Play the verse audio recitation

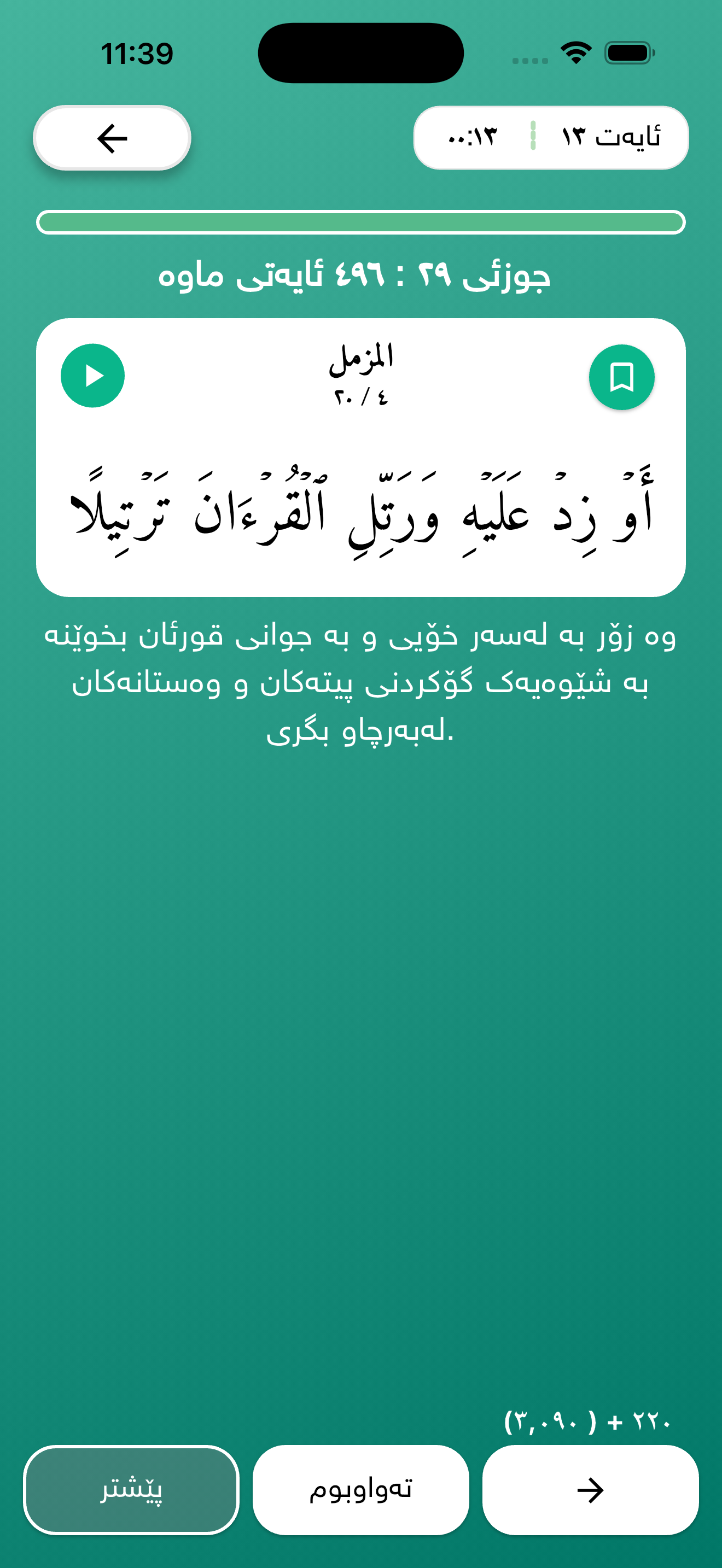pyautogui.click(x=92, y=376)
